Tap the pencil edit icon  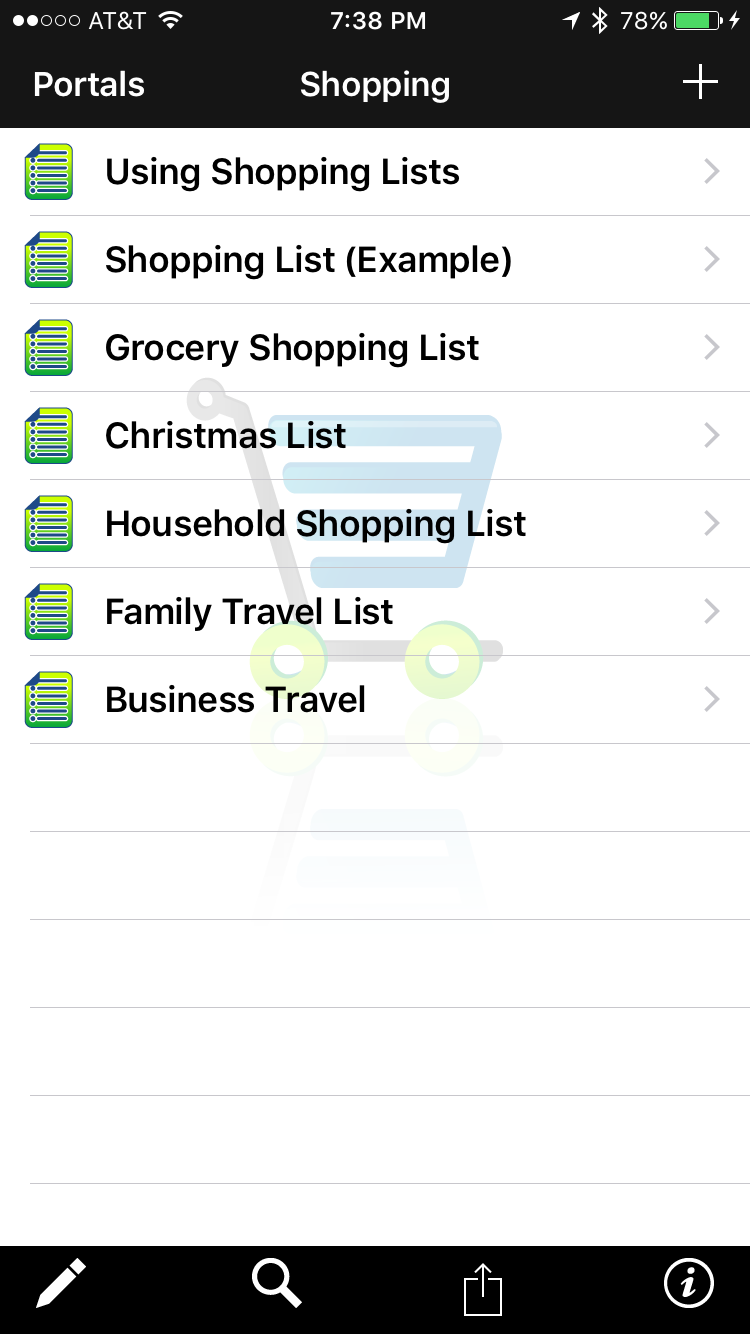[x=61, y=1283]
